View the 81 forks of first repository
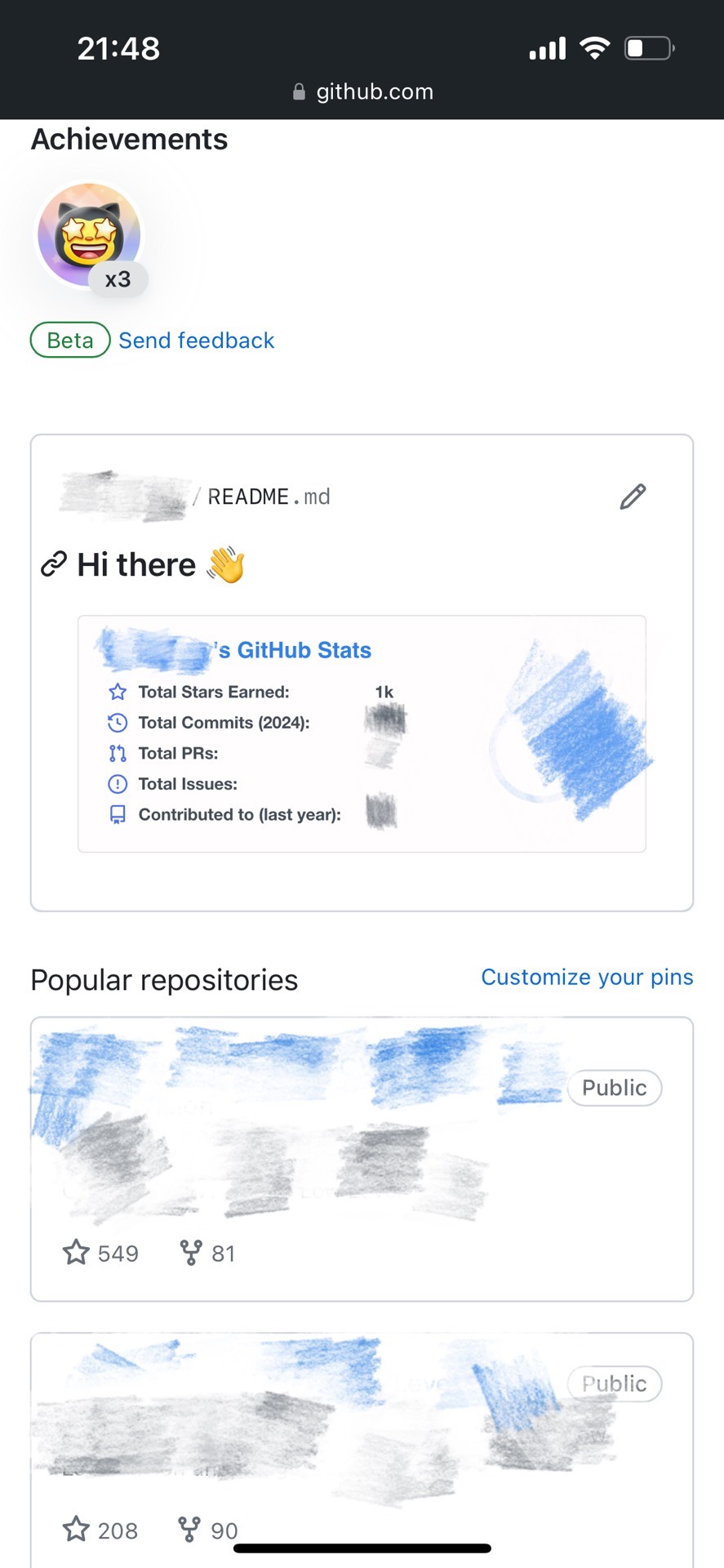This screenshot has height=1568, width=724. pos(207,1253)
